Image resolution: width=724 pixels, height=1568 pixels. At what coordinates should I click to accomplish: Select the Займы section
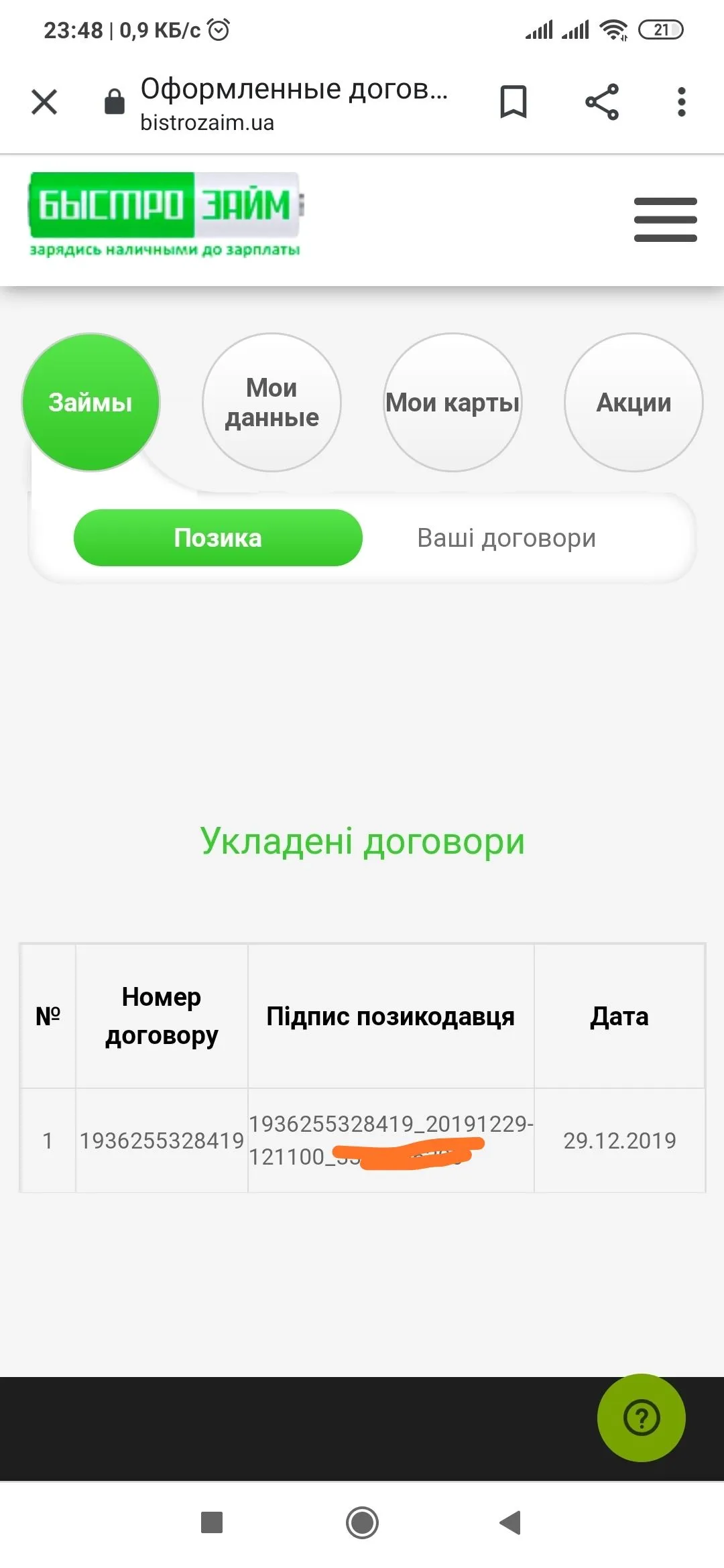click(x=90, y=403)
